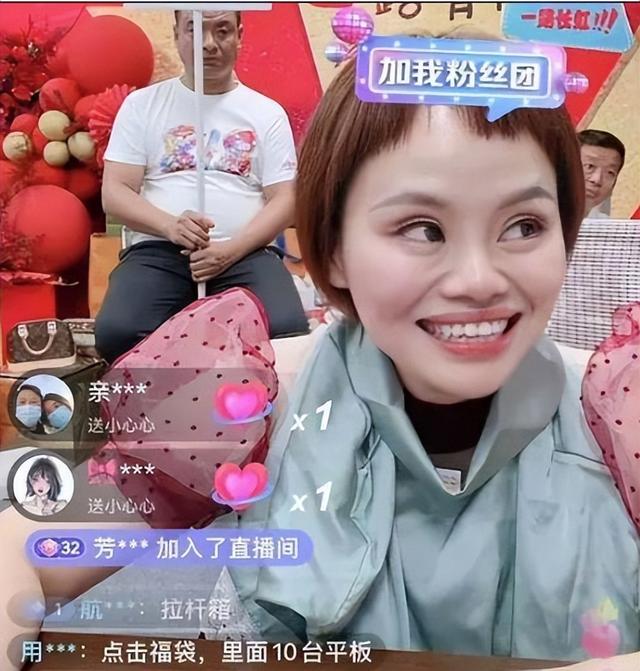
Task: Open profile of gift sender 亲***
Action: [x=41, y=403]
